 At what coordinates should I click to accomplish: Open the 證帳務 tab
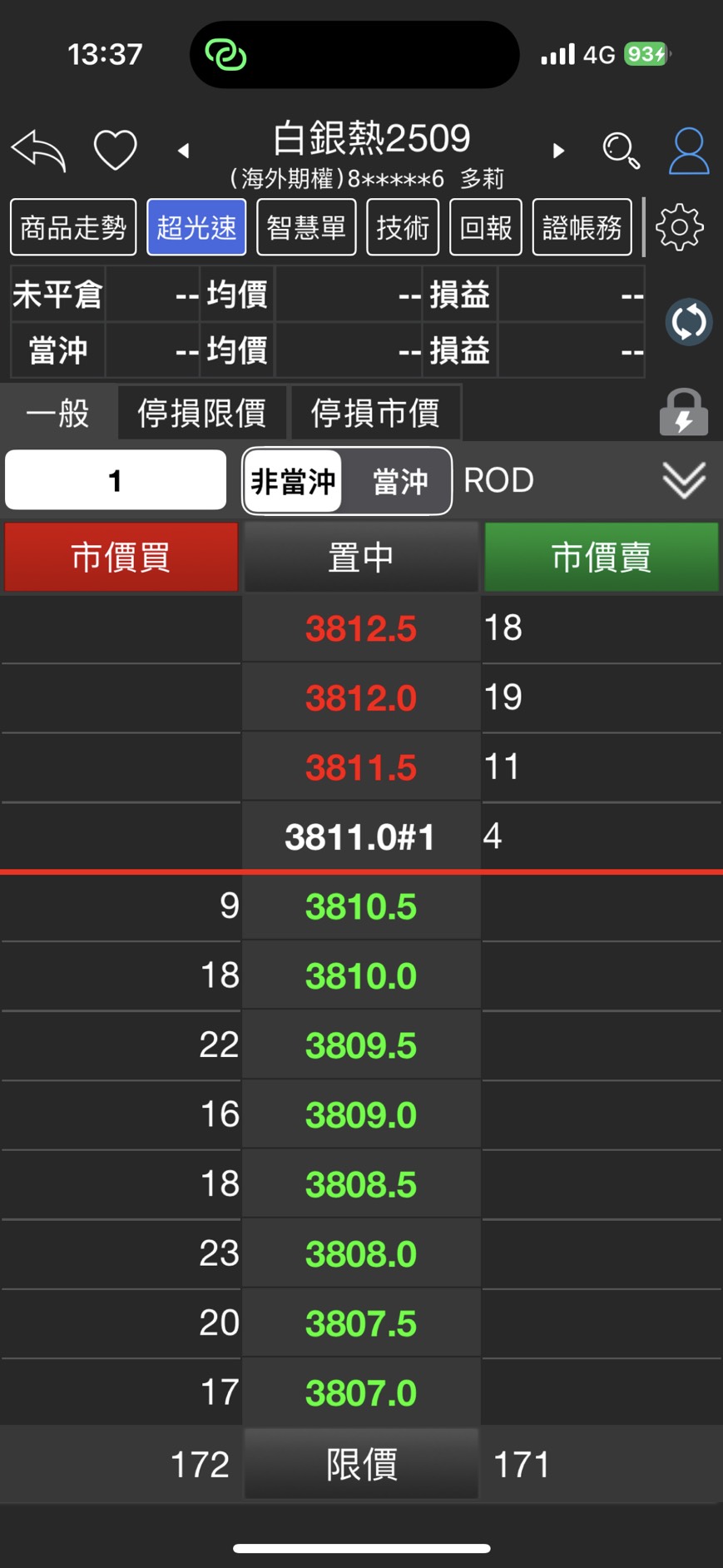pyautogui.click(x=582, y=227)
